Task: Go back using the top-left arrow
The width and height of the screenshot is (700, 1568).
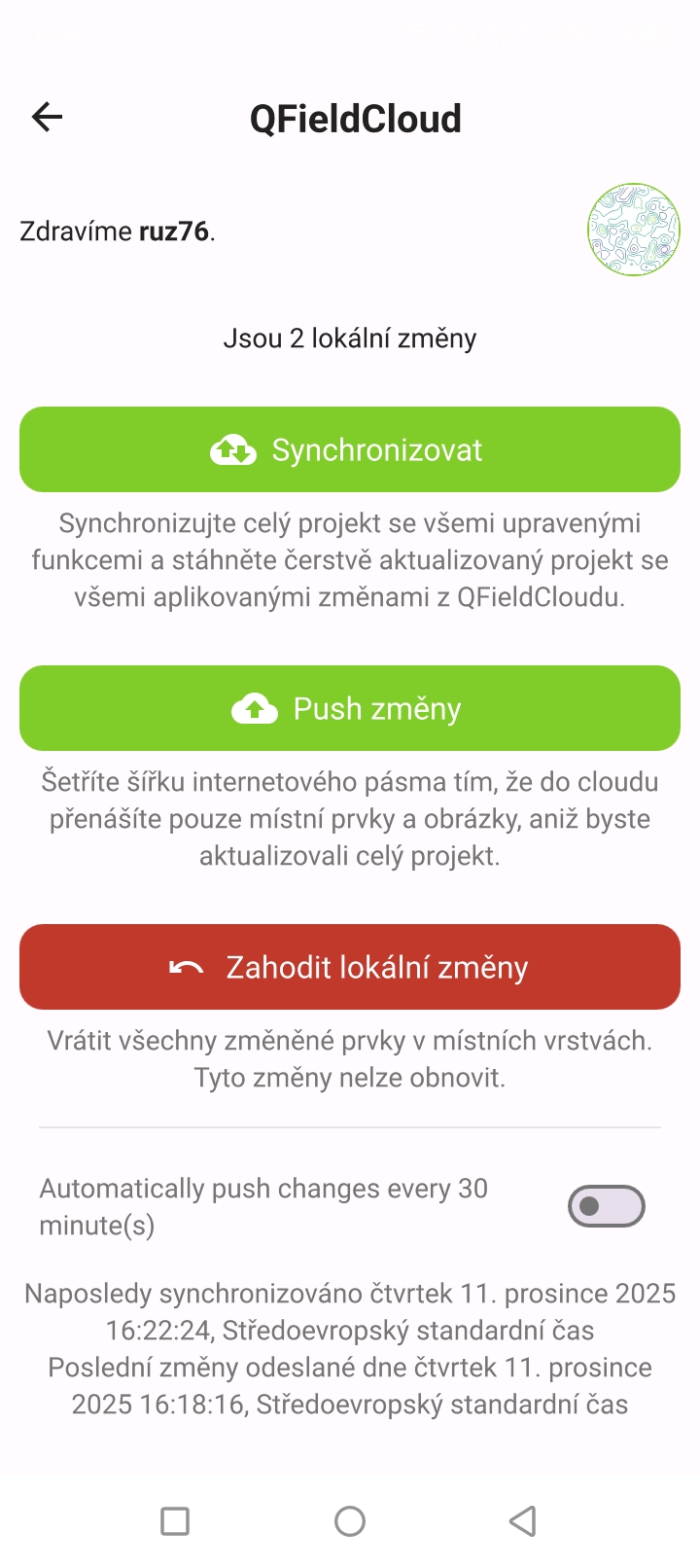Action: coord(47,118)
